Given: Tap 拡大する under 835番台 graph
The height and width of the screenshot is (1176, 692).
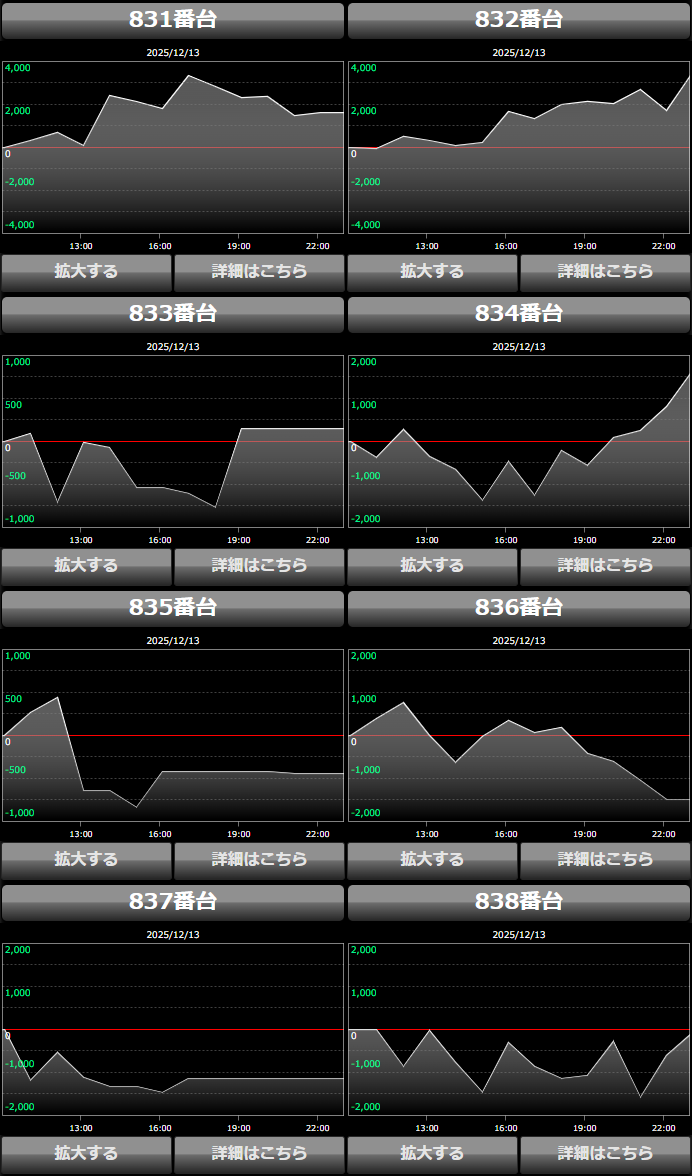Looking at the screenshot, I should pos(86,859).
